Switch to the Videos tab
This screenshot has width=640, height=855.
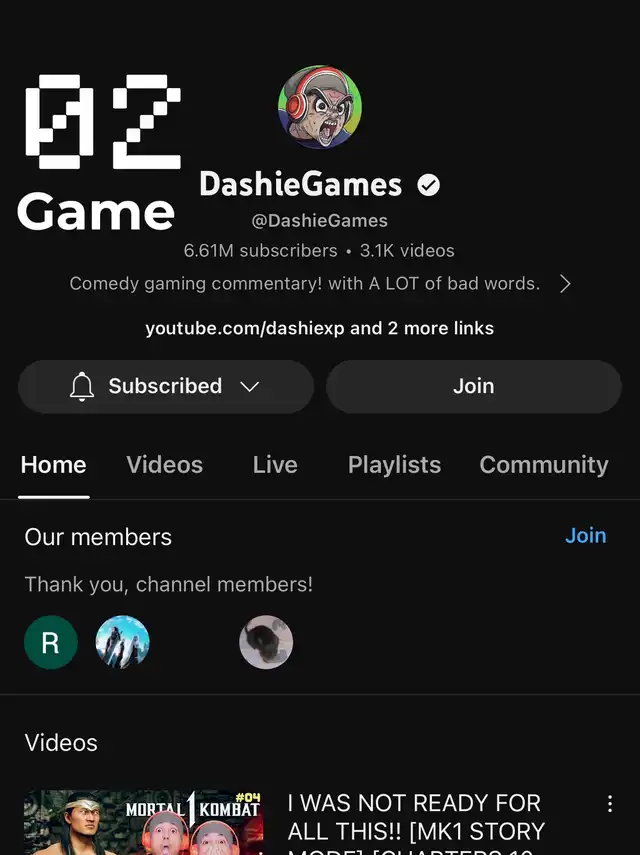pyautogui.click(x=164, y=465)
